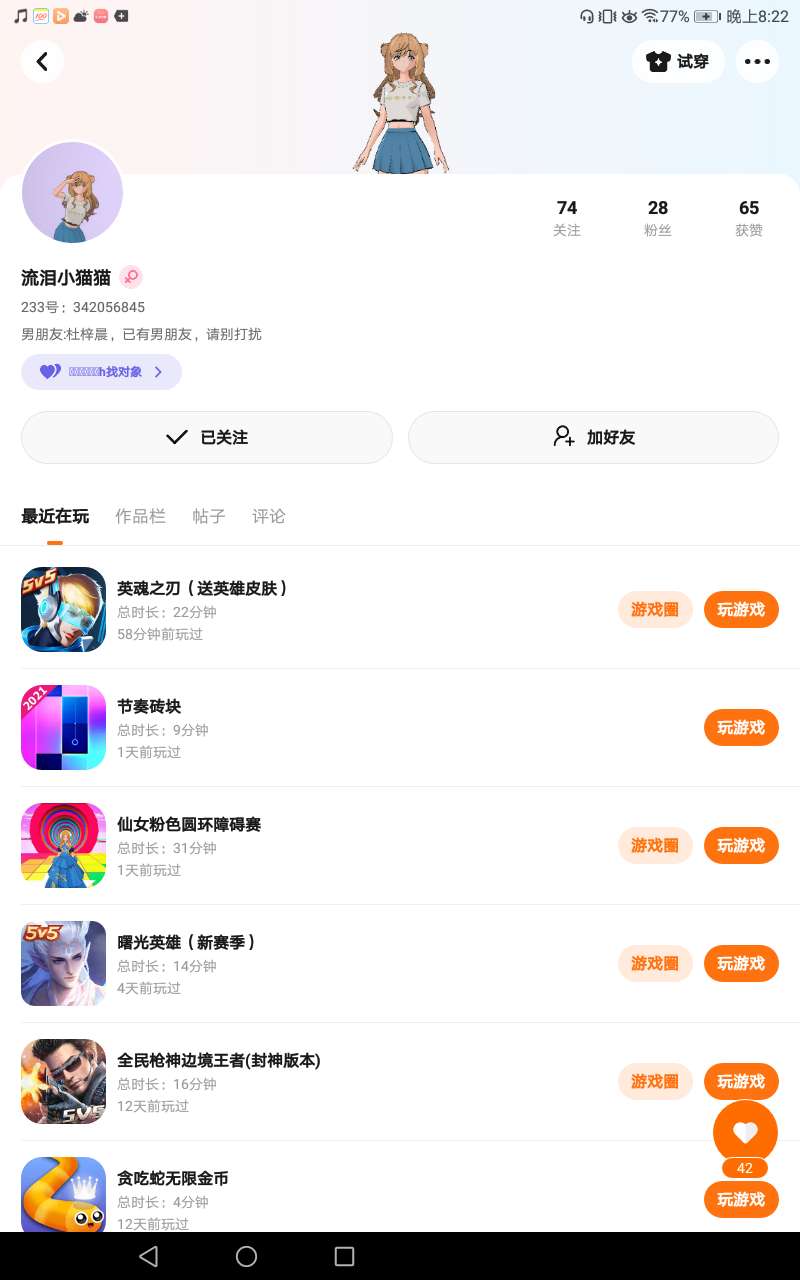This screenshot has width=800, height=1280.
Task: Tap the system home button
Action: (x=246, y=1256)
